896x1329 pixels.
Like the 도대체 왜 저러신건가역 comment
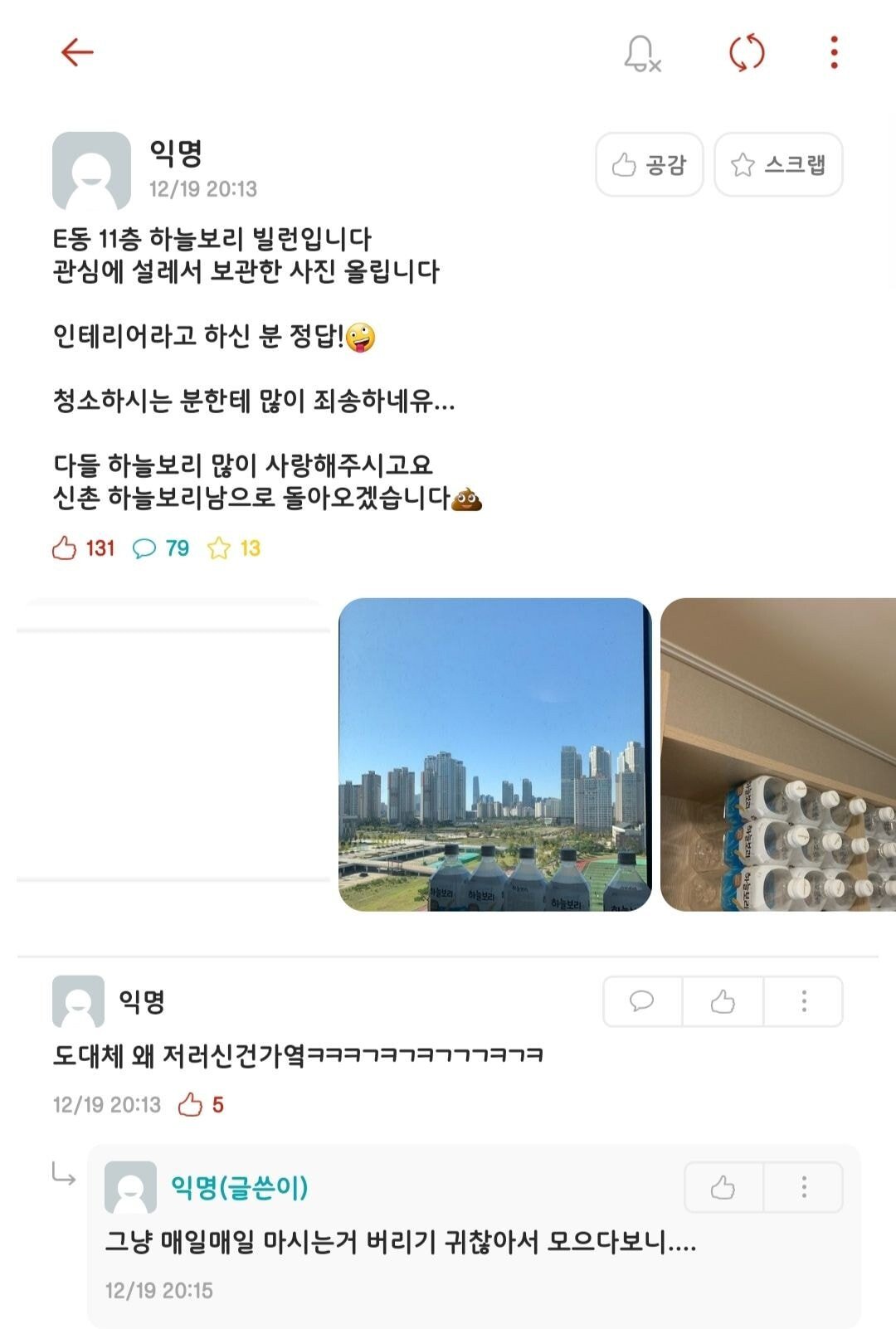point(723,1001)
